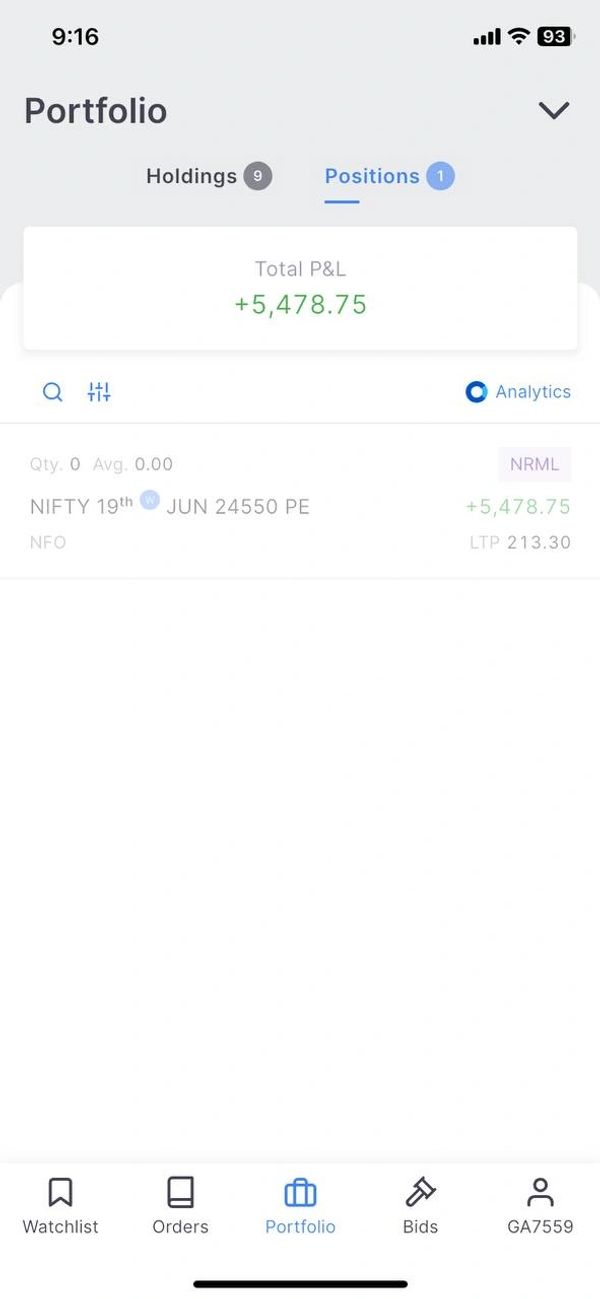This screenshot has width=600, height=1299.
Task: Go to the Watchlist tab
Action: tap(60, 1205)
